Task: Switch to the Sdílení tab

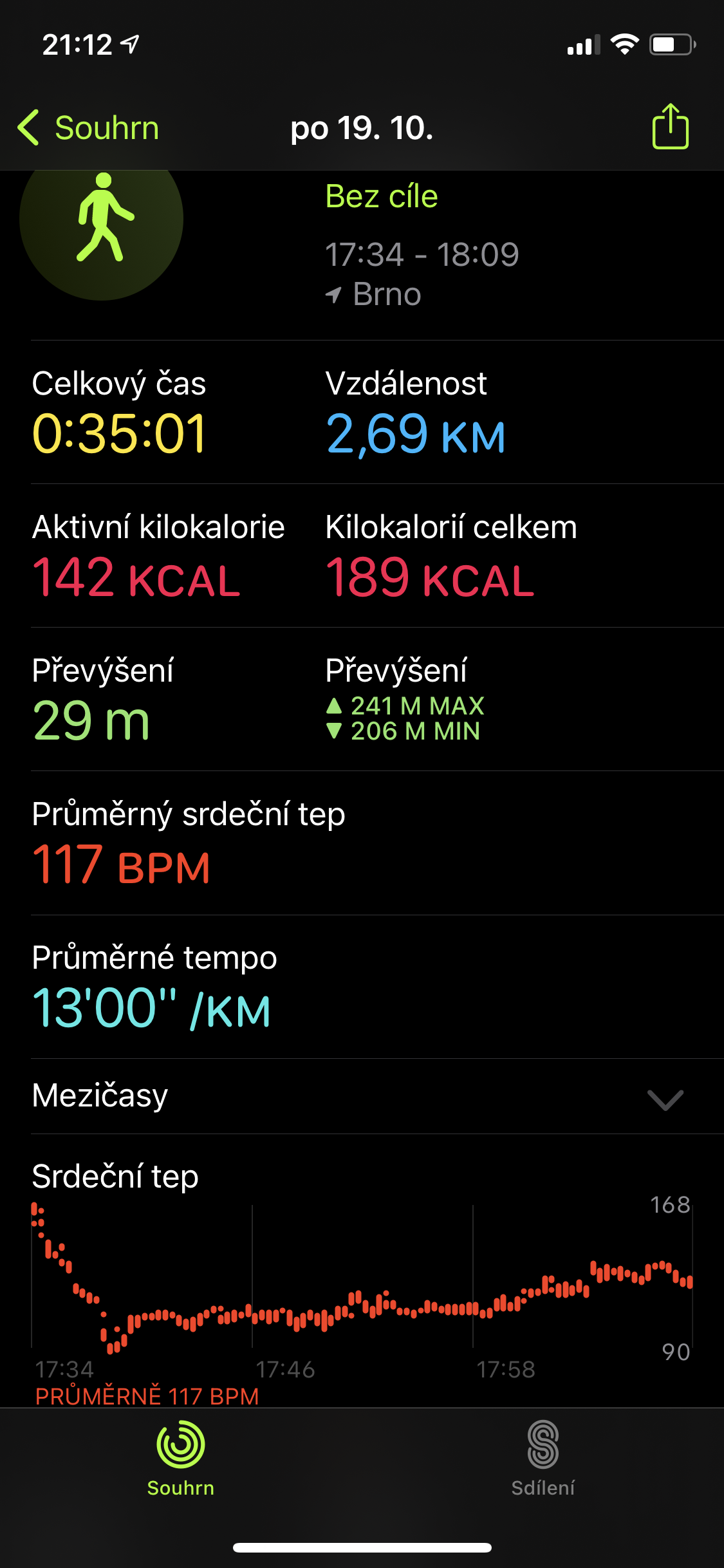Action: point(543,1458)
